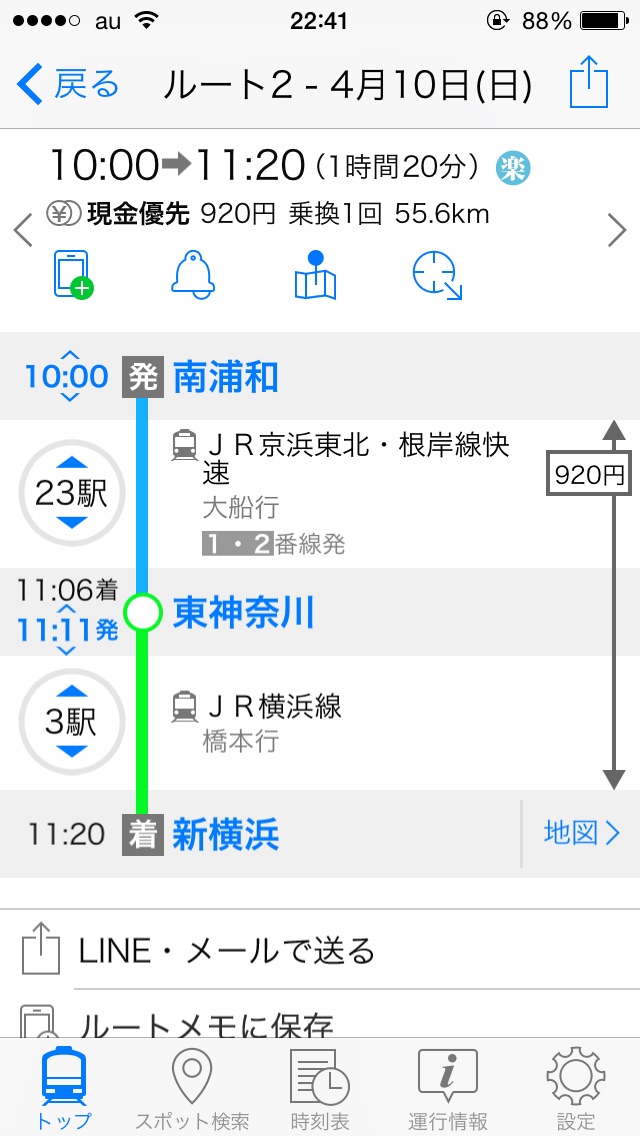Select LINE・メールで送る
The height and width of the screenshot is (1136, 640).
pos(226,950)
